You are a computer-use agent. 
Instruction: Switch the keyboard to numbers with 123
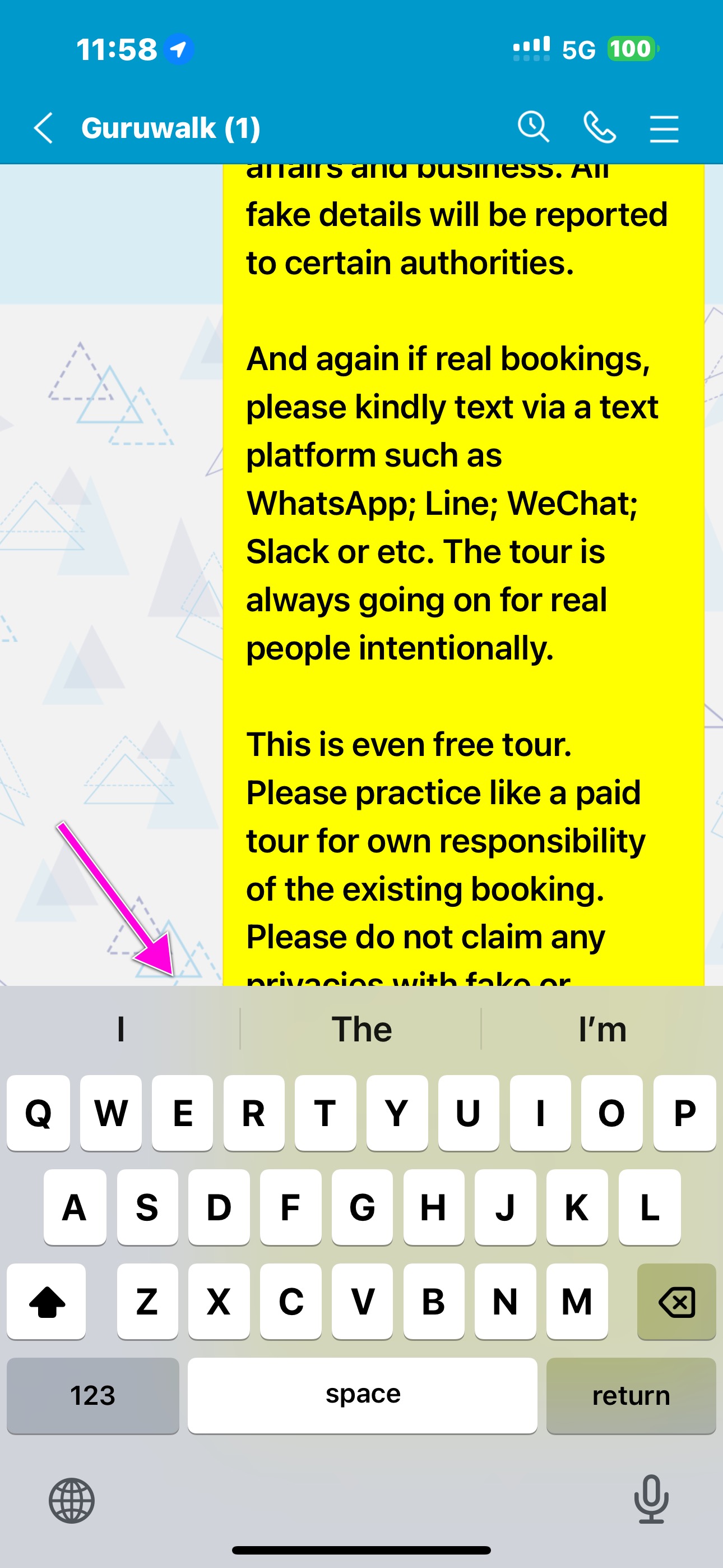click(x=92, y=1395)
